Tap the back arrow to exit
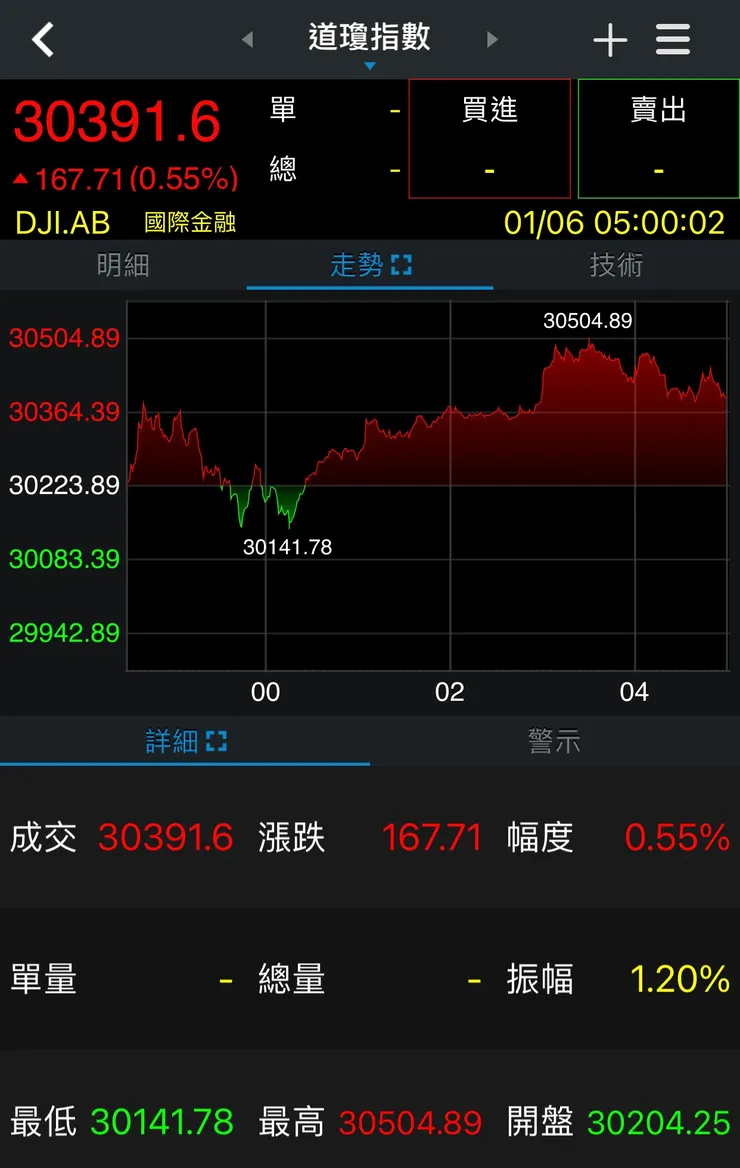 pos(42,38)
